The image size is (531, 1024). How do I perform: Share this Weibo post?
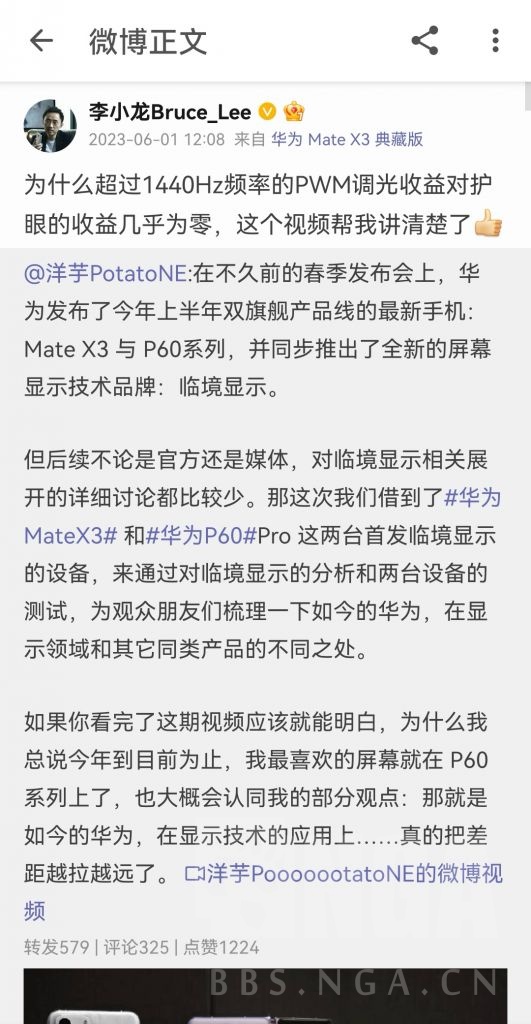pyautogui.click(x=425, y=40)
